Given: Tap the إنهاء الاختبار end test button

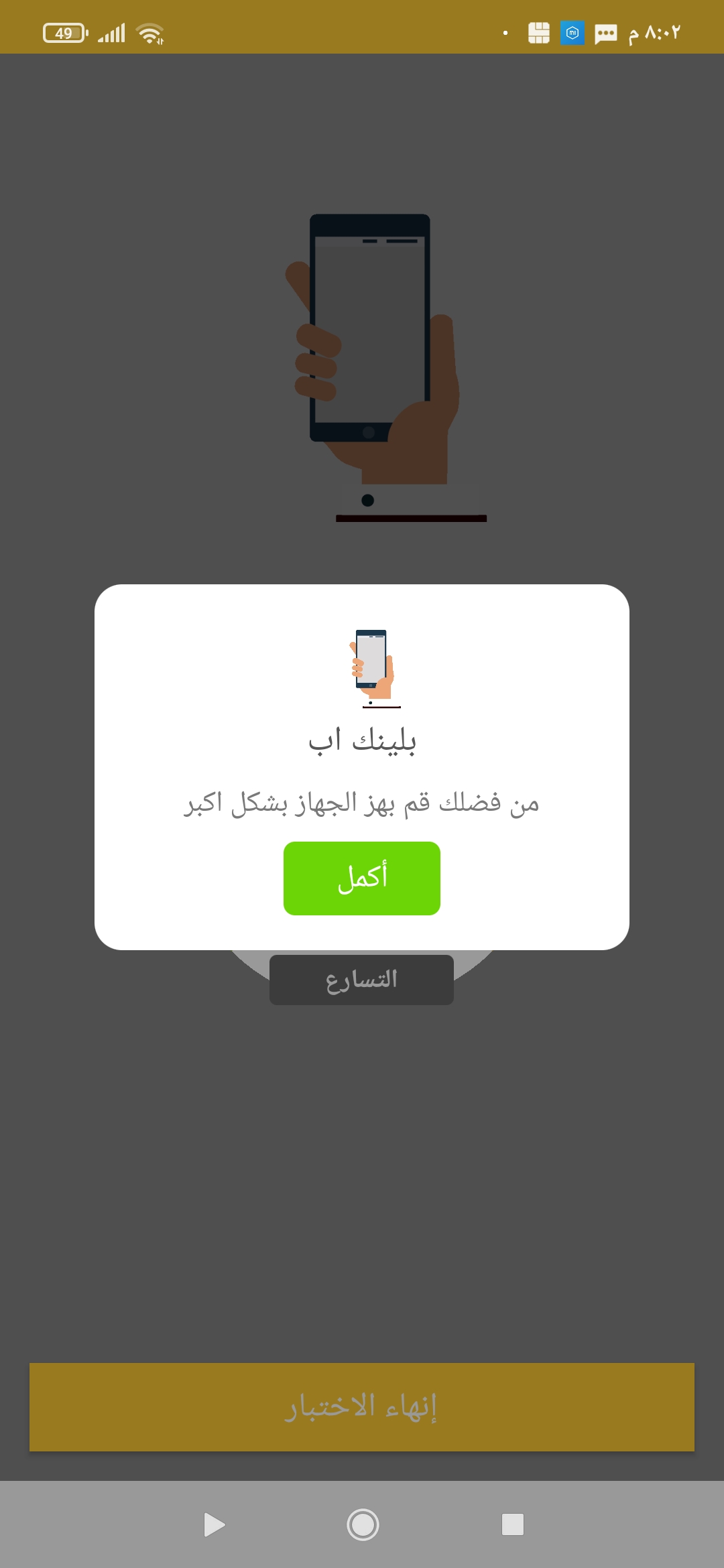Looking at the screenshot, I should [x=361, y=1407].
